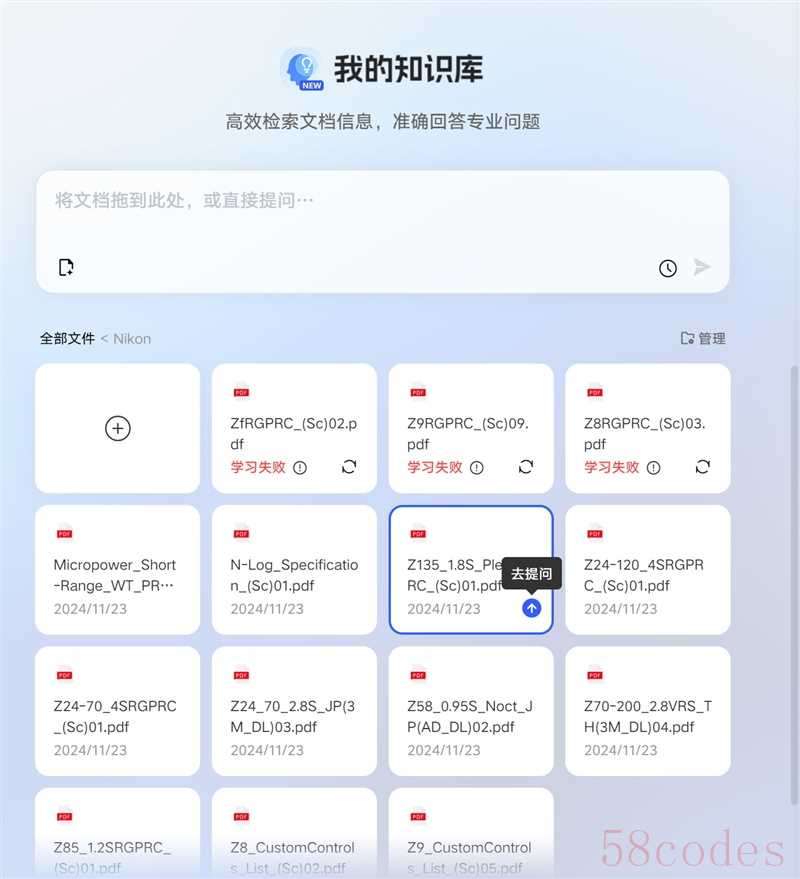View failure info for ZfRGPRC_(Sc)02.pdf

(x=300, y=467)
